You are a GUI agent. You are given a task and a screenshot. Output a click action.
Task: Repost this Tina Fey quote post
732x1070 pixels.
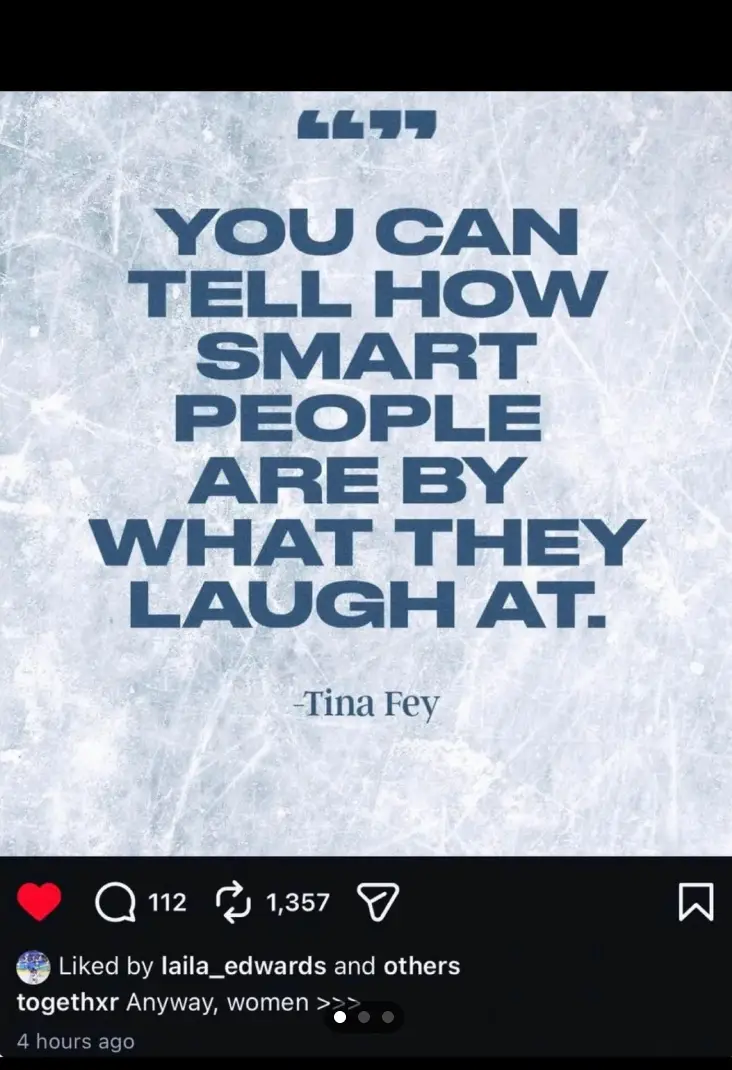(x=235, y=903)
